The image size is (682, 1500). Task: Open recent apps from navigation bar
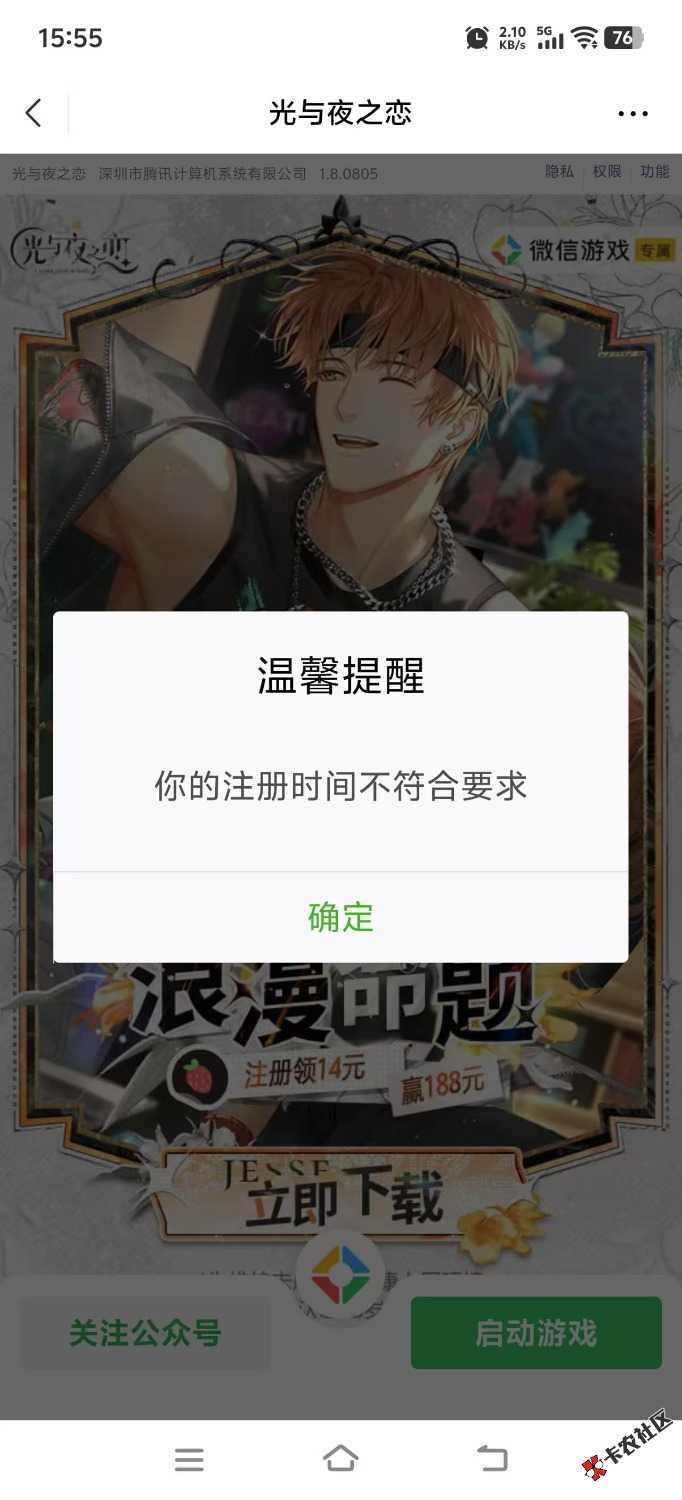tap(189, 1459)
